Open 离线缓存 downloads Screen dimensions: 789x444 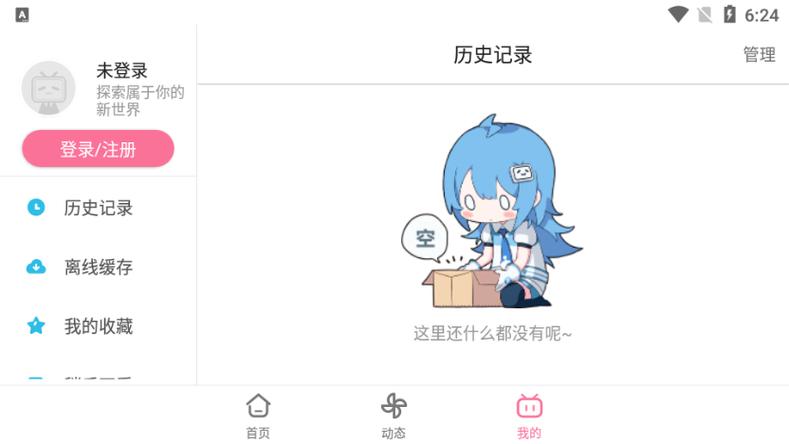tap(98, 267)
